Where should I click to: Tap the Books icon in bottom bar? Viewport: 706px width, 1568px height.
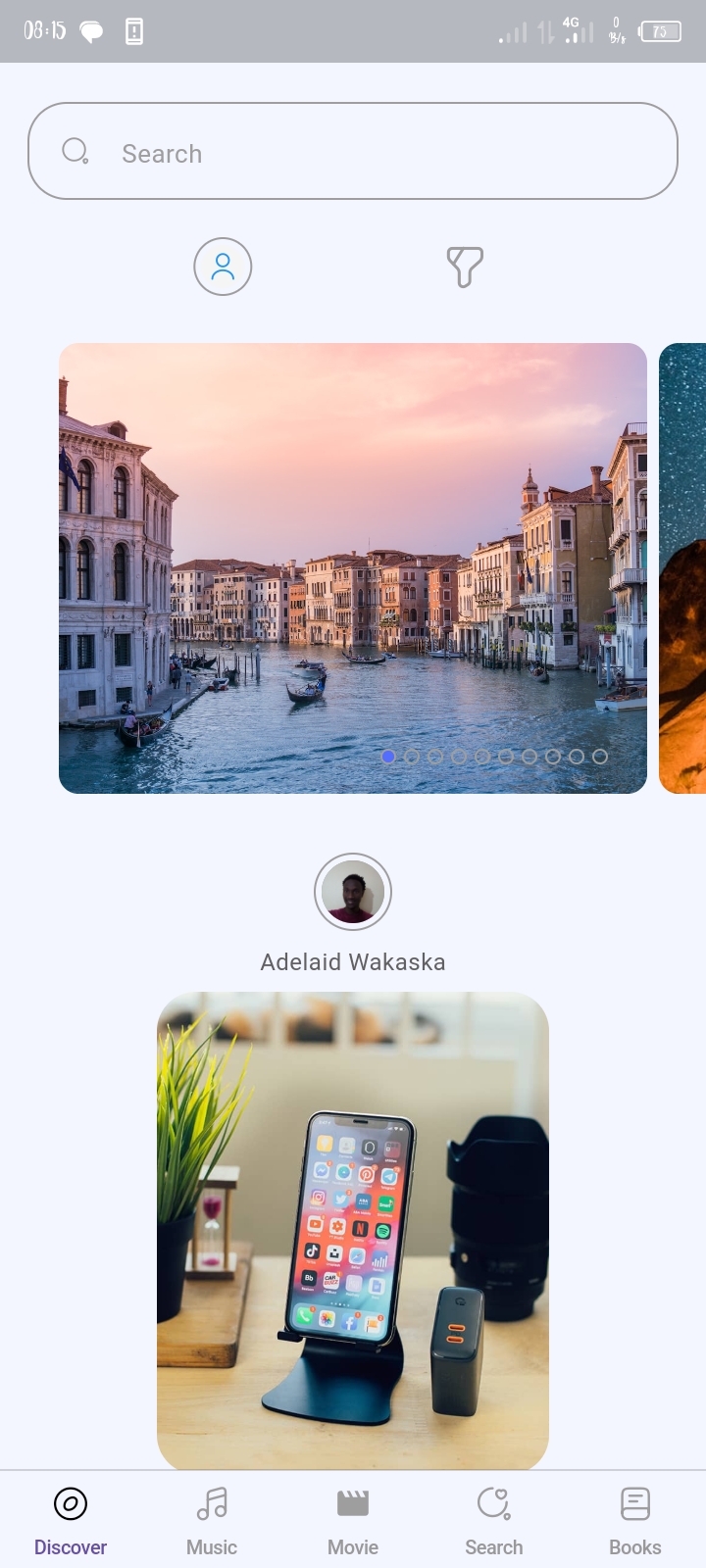click(x=634, y=1502)
